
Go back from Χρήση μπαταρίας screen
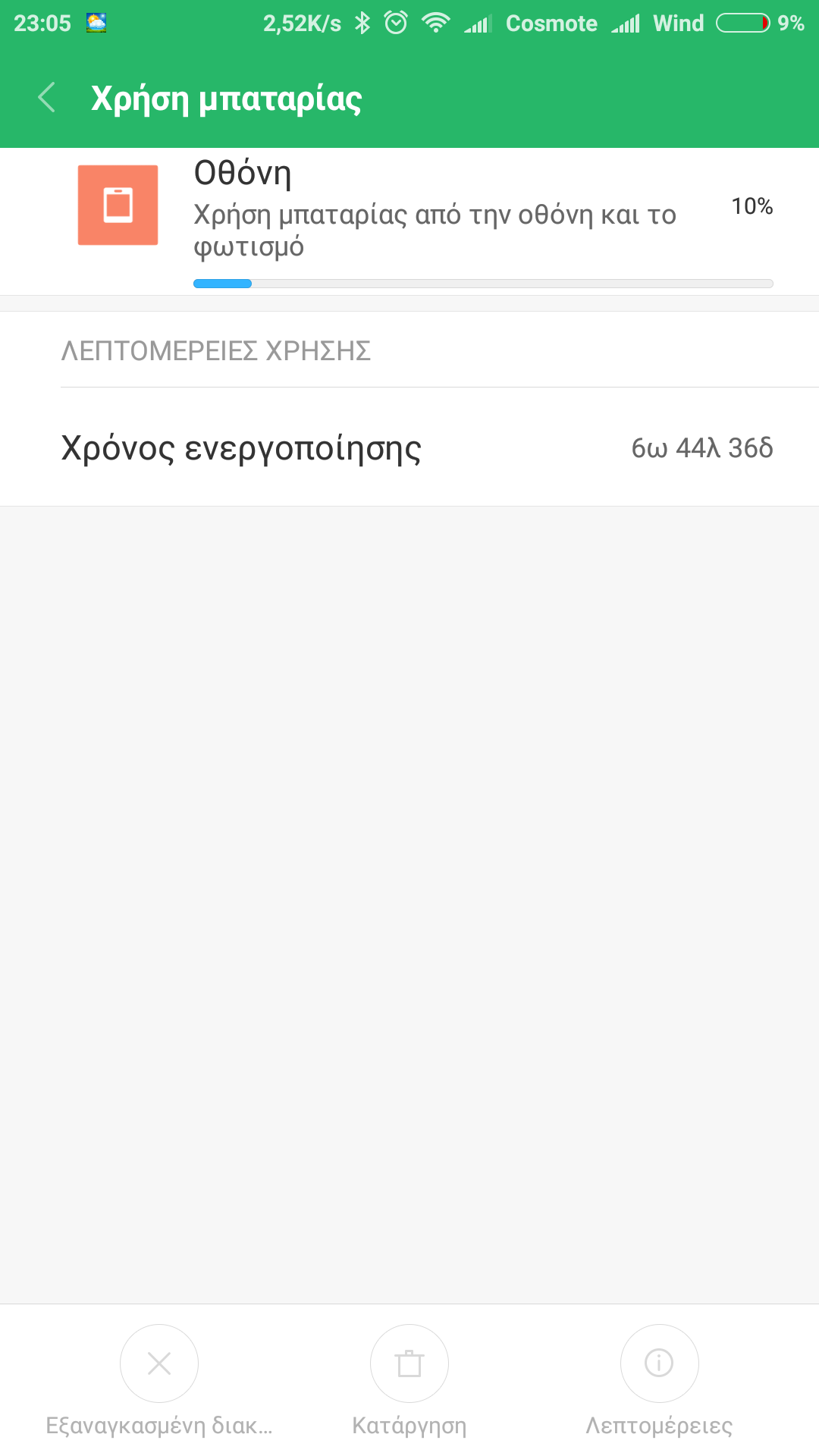tap(47, 98)
